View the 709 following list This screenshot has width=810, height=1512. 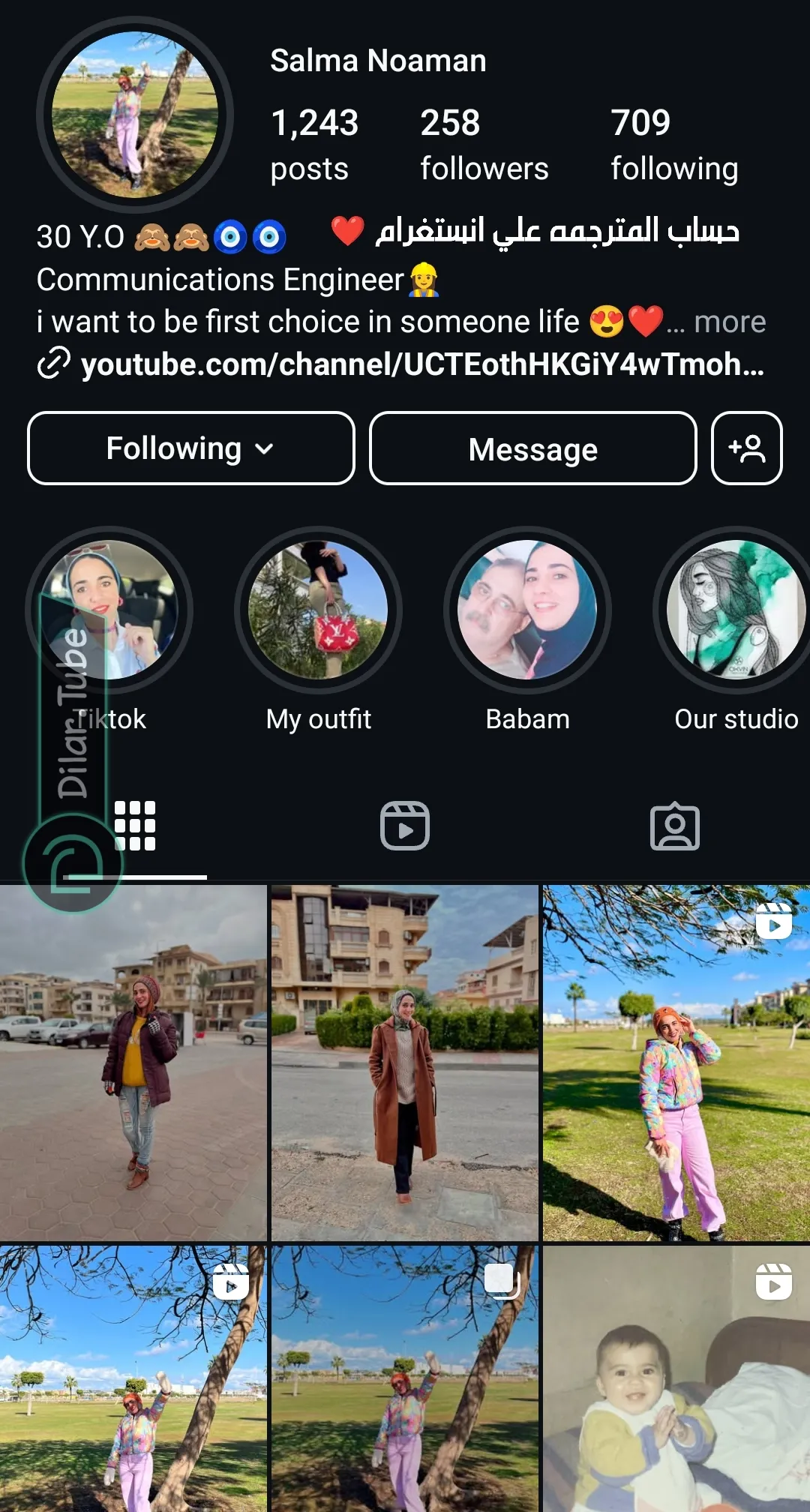(x=674, y=145)
